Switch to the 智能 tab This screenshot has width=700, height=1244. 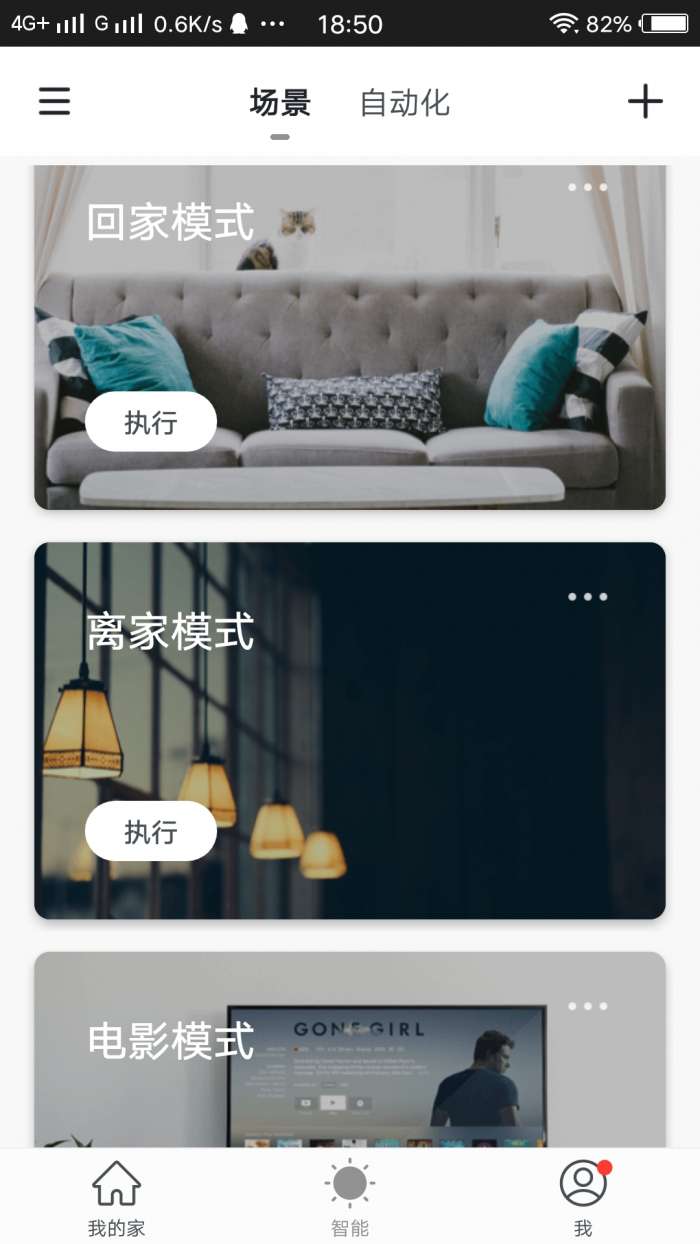350,1198
